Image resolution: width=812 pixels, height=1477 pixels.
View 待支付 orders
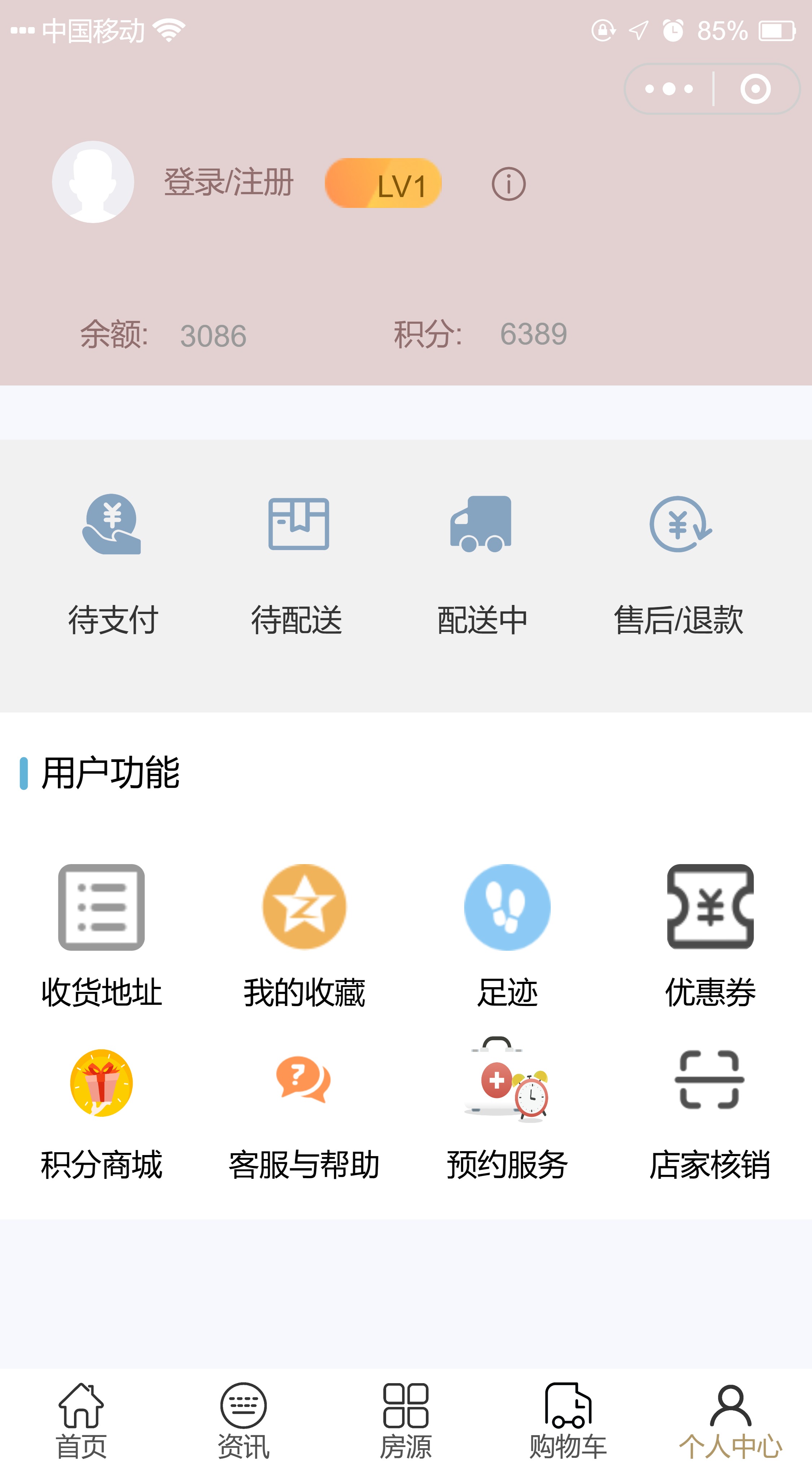pos(112,565)
